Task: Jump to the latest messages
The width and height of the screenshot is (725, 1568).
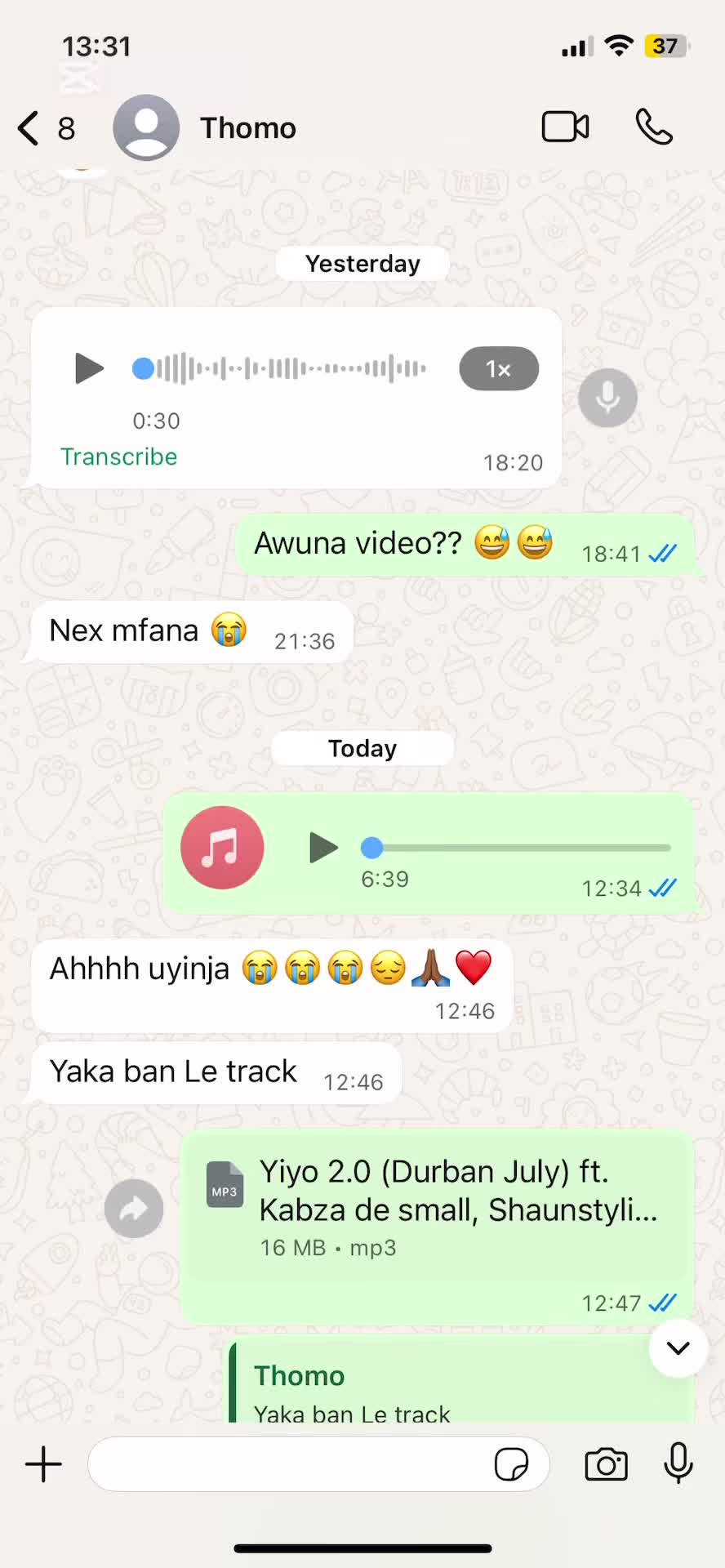Action: (678, 1348)
